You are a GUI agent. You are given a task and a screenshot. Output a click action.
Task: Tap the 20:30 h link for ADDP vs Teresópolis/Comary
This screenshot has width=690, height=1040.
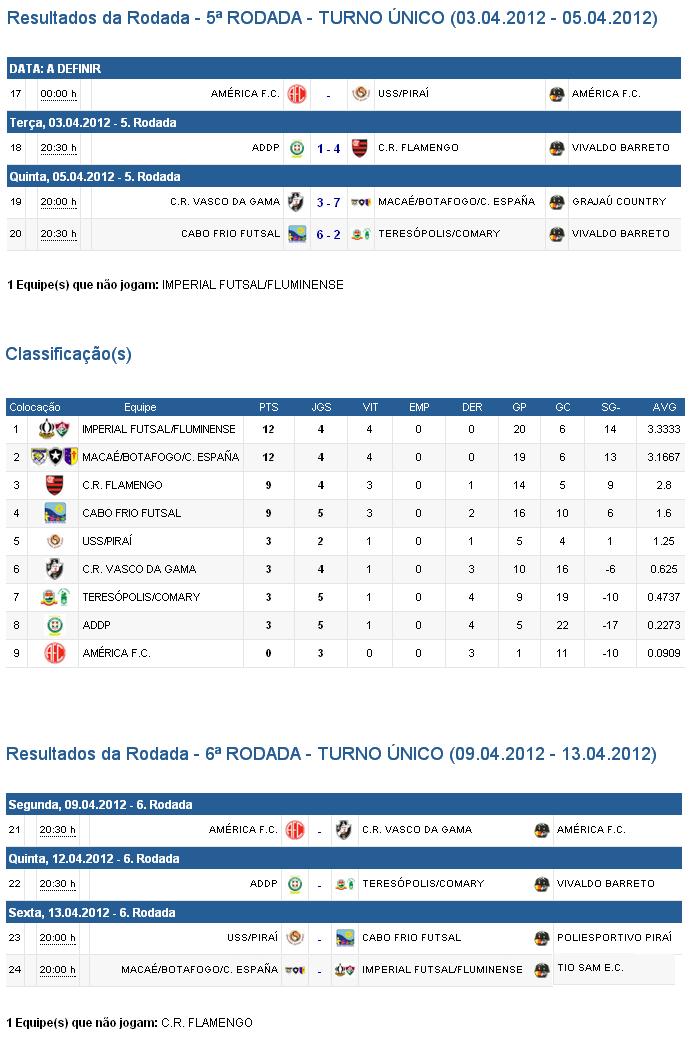pos(58,884)
